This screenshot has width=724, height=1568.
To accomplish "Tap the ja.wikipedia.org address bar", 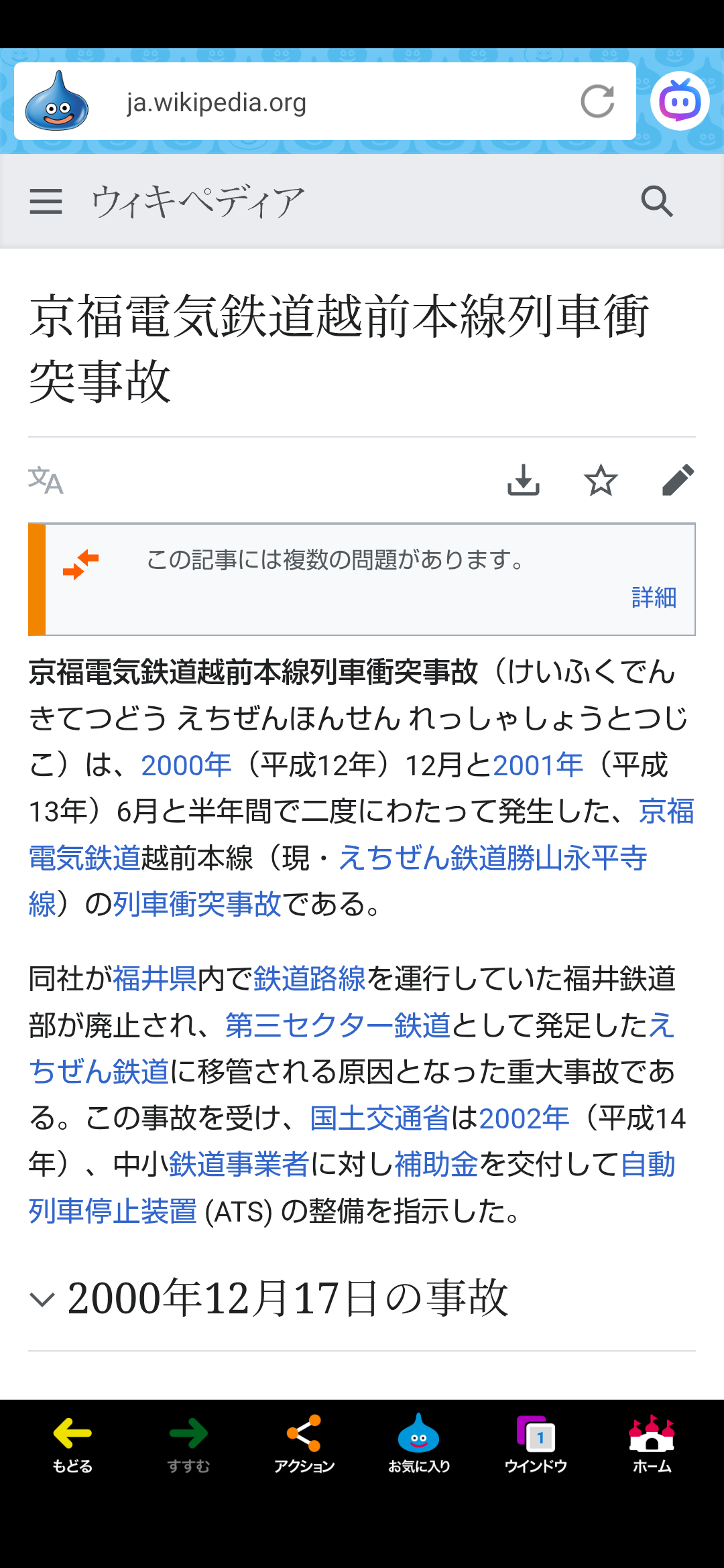I will pyautogui.click(x=322, y=102).
